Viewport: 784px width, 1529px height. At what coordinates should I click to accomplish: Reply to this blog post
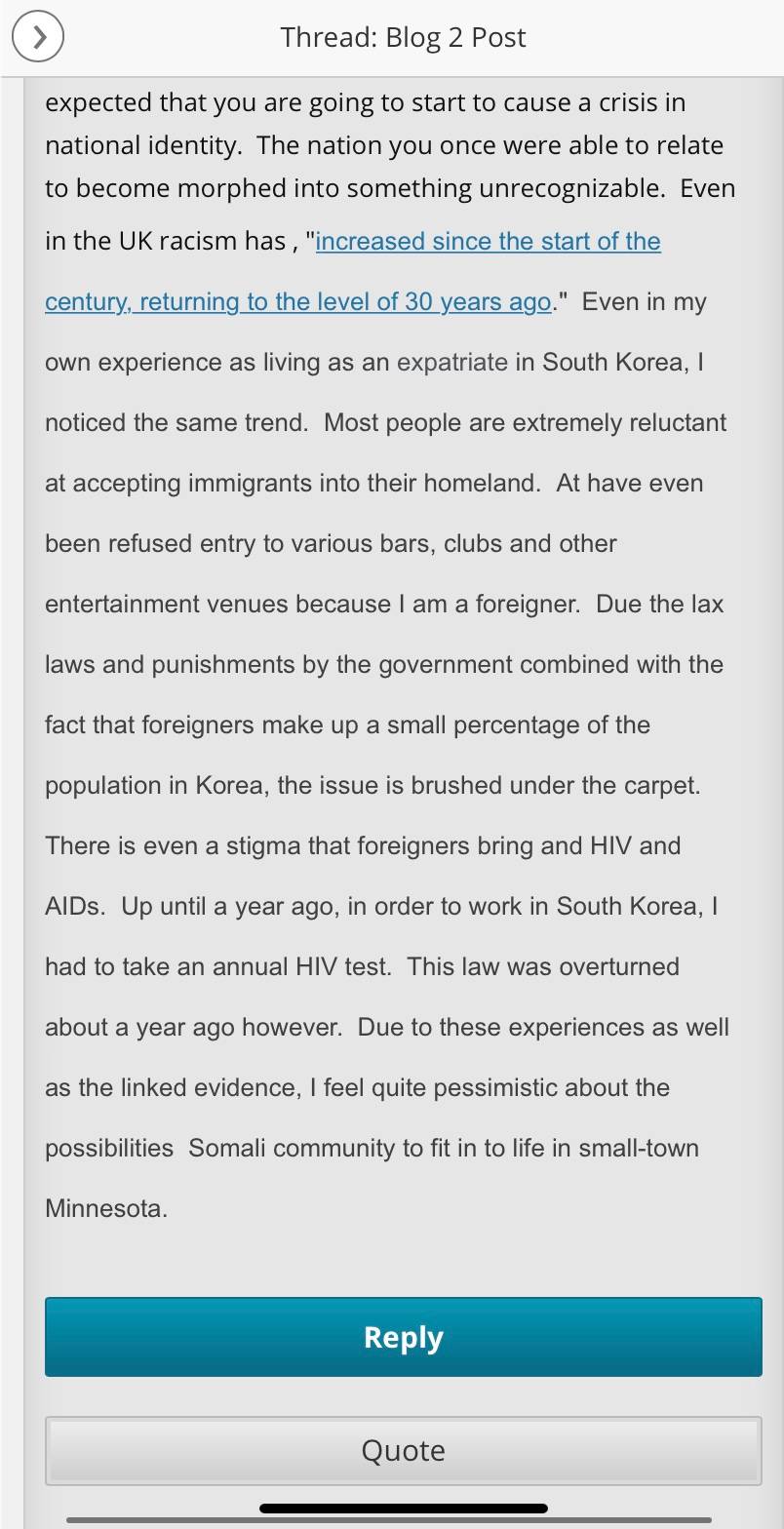point(403,1337)
